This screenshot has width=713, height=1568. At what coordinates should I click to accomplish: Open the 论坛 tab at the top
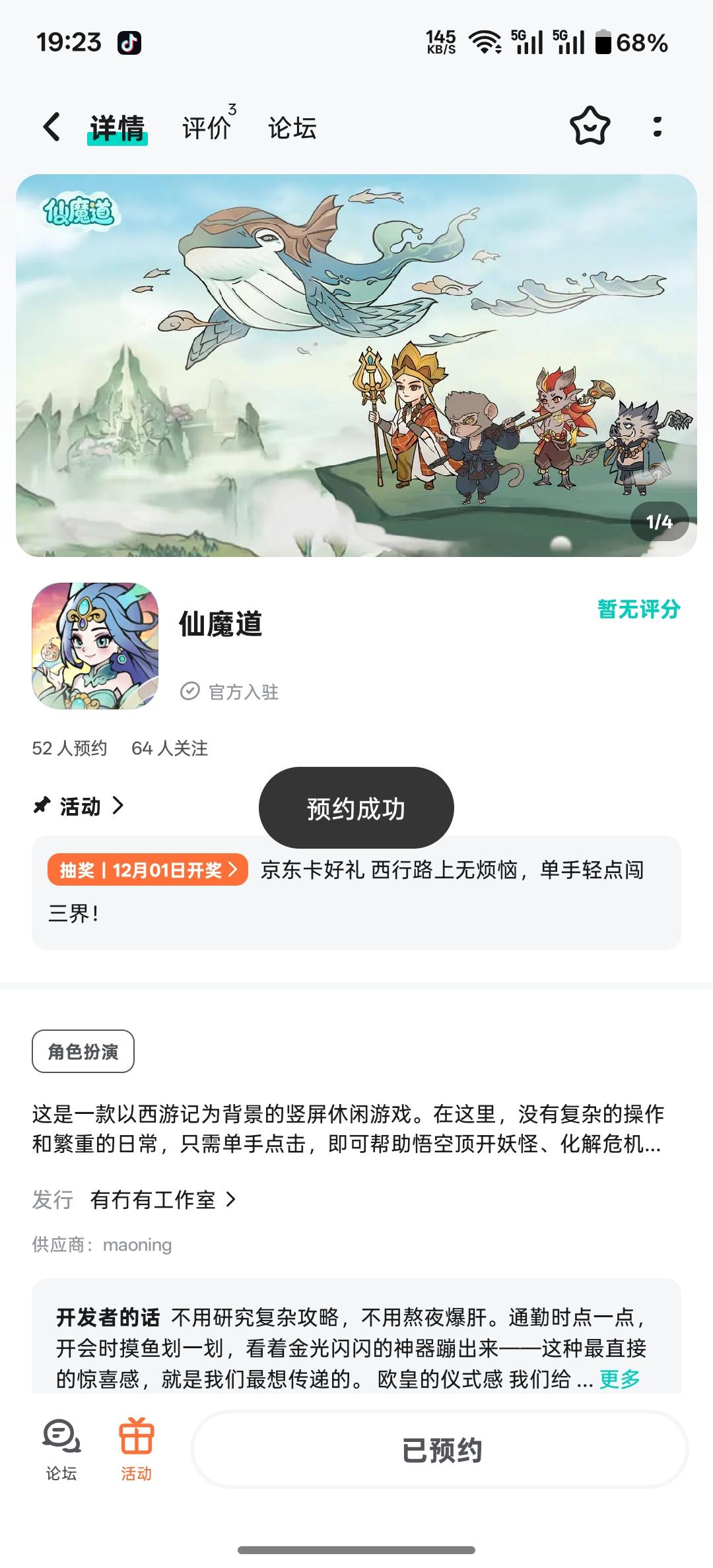click(x=292, y=129)
